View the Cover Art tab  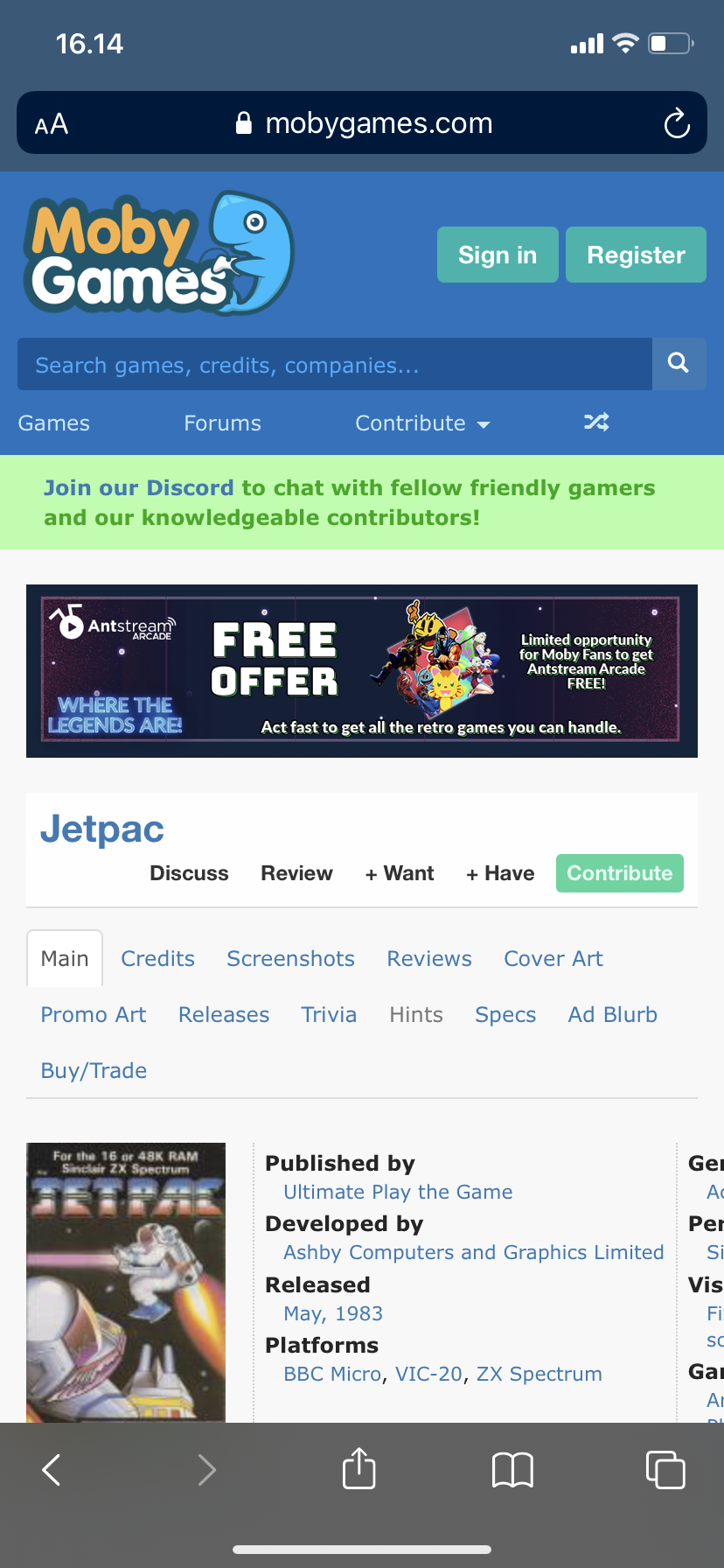pos(553,959)
